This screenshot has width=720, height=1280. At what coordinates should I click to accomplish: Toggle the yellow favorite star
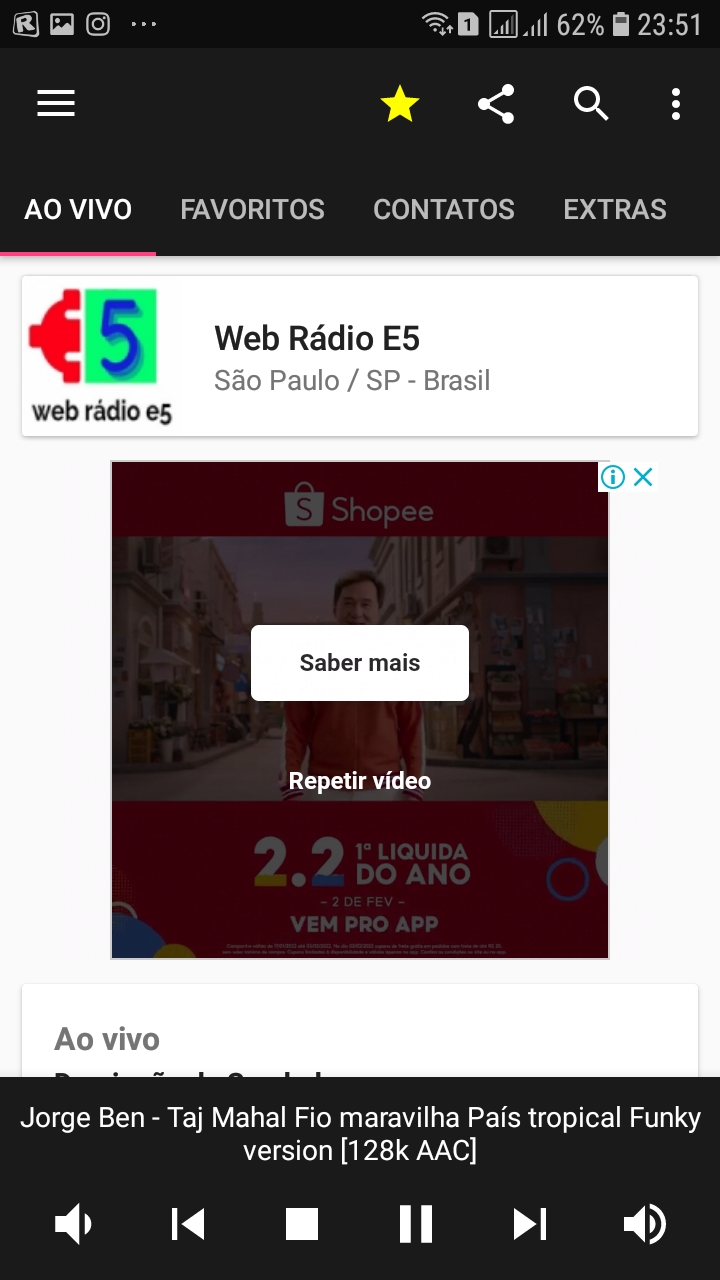[x=399, y=104]
